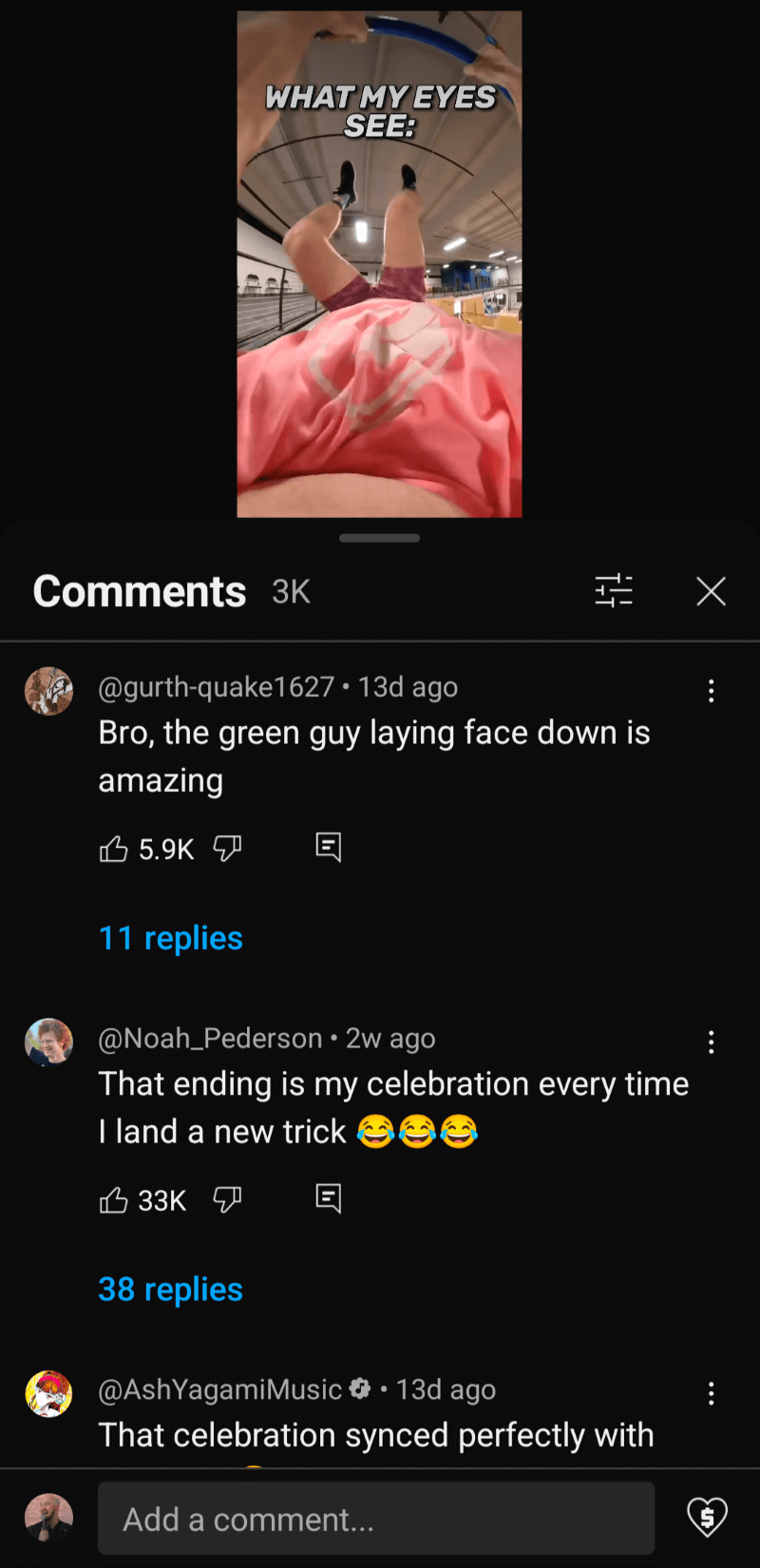This screenshot has height=1568, width=760.
Task: Dislike Noah_Pederson's comment
Action: (x=227, y=1199)
